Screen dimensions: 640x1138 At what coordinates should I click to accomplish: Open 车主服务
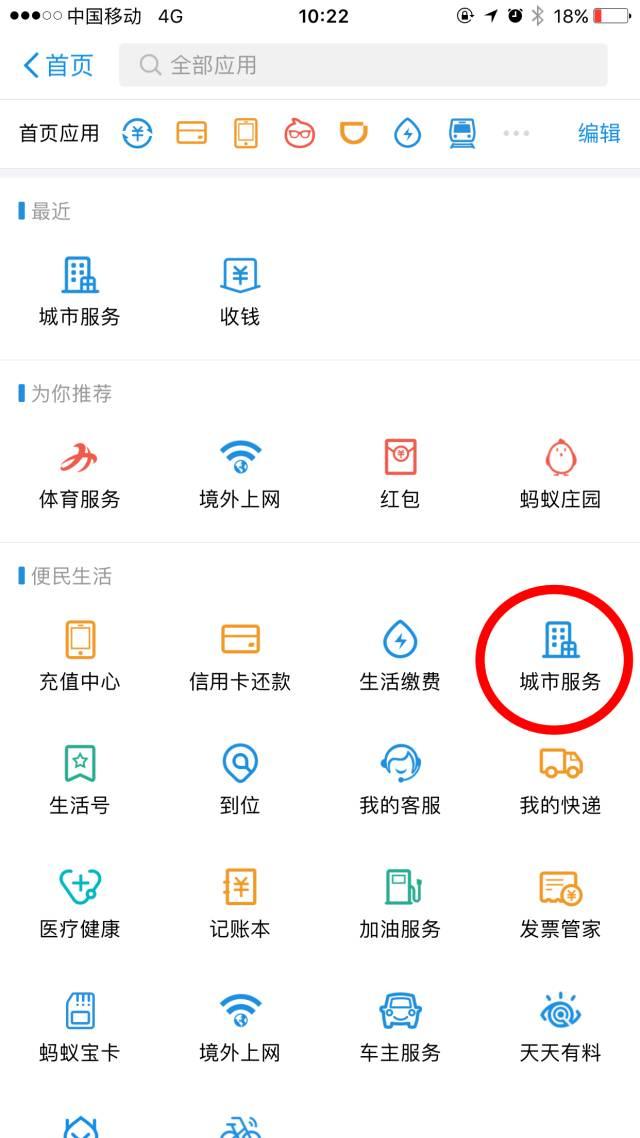[x=400, y=1026]
